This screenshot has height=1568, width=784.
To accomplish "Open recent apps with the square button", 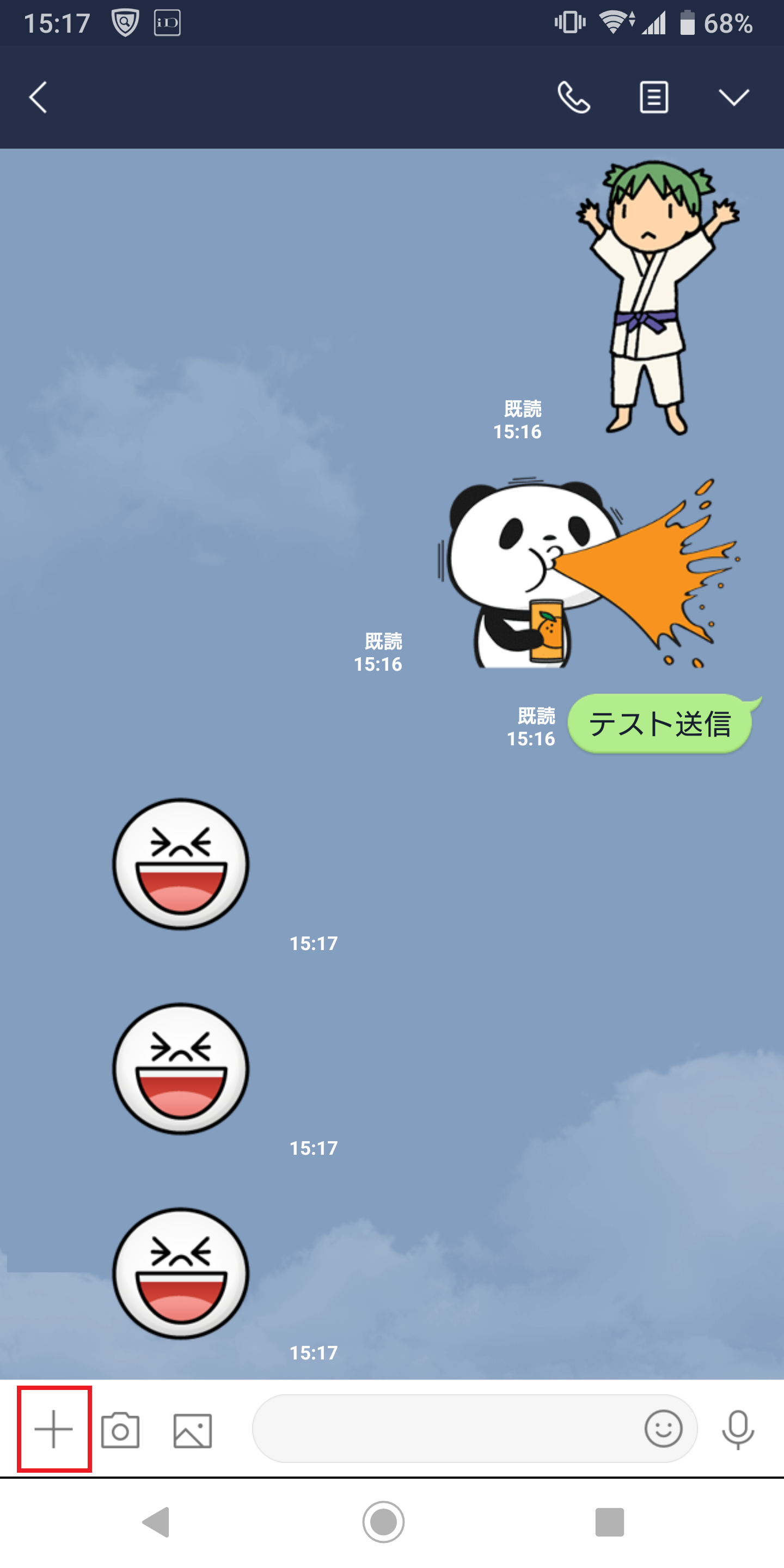I will [x=609, y=1522].
